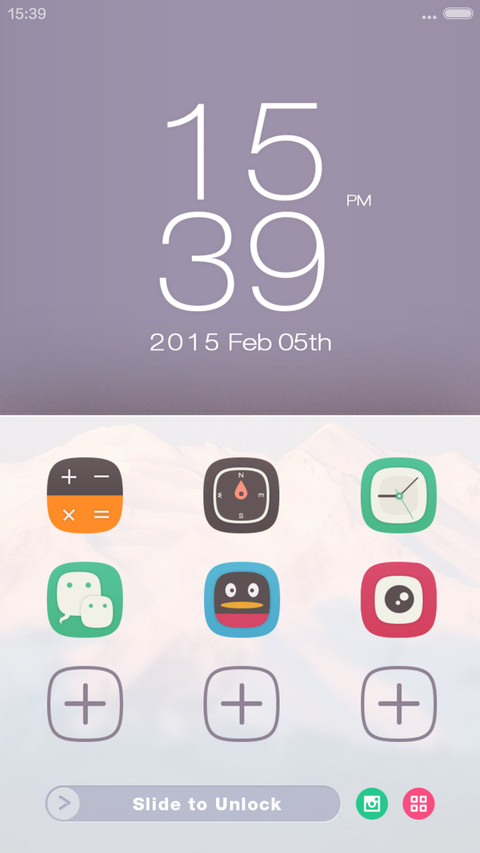The height and width of the screenshot is (853, 480).
Task: Launch the compass app
Action: (x=242, y=495)
